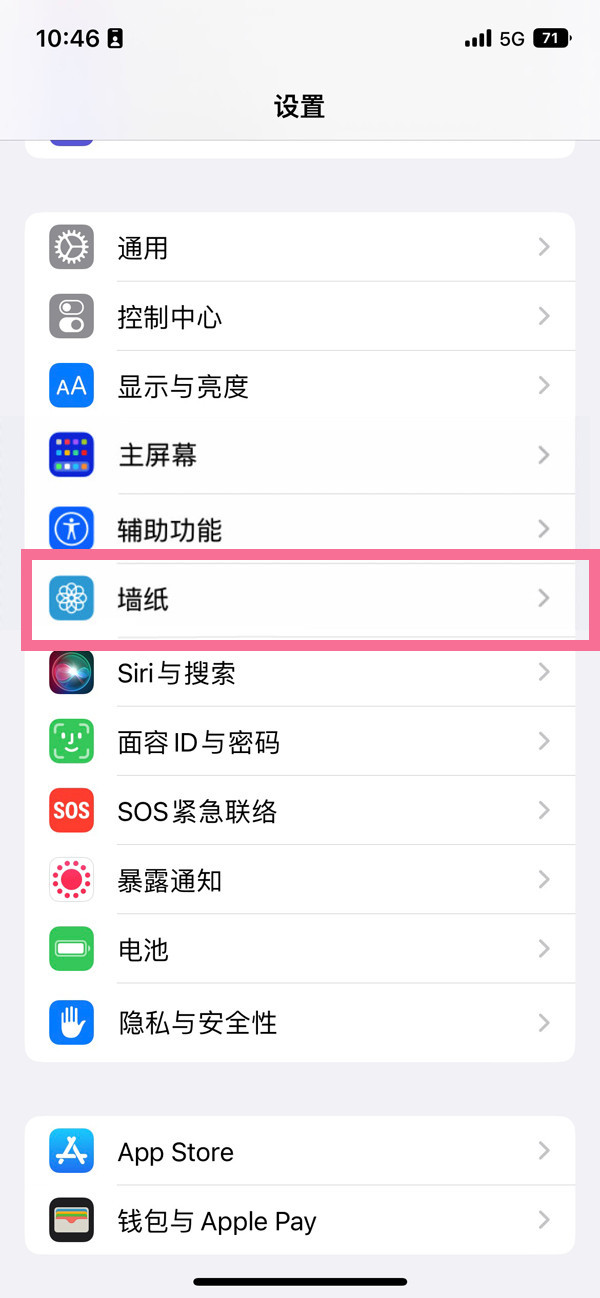Image resolution: width=600 pixels, height=1298 pixels.
Task: Select the 墙纸 settings row
Action: click(x=300, y=599)
